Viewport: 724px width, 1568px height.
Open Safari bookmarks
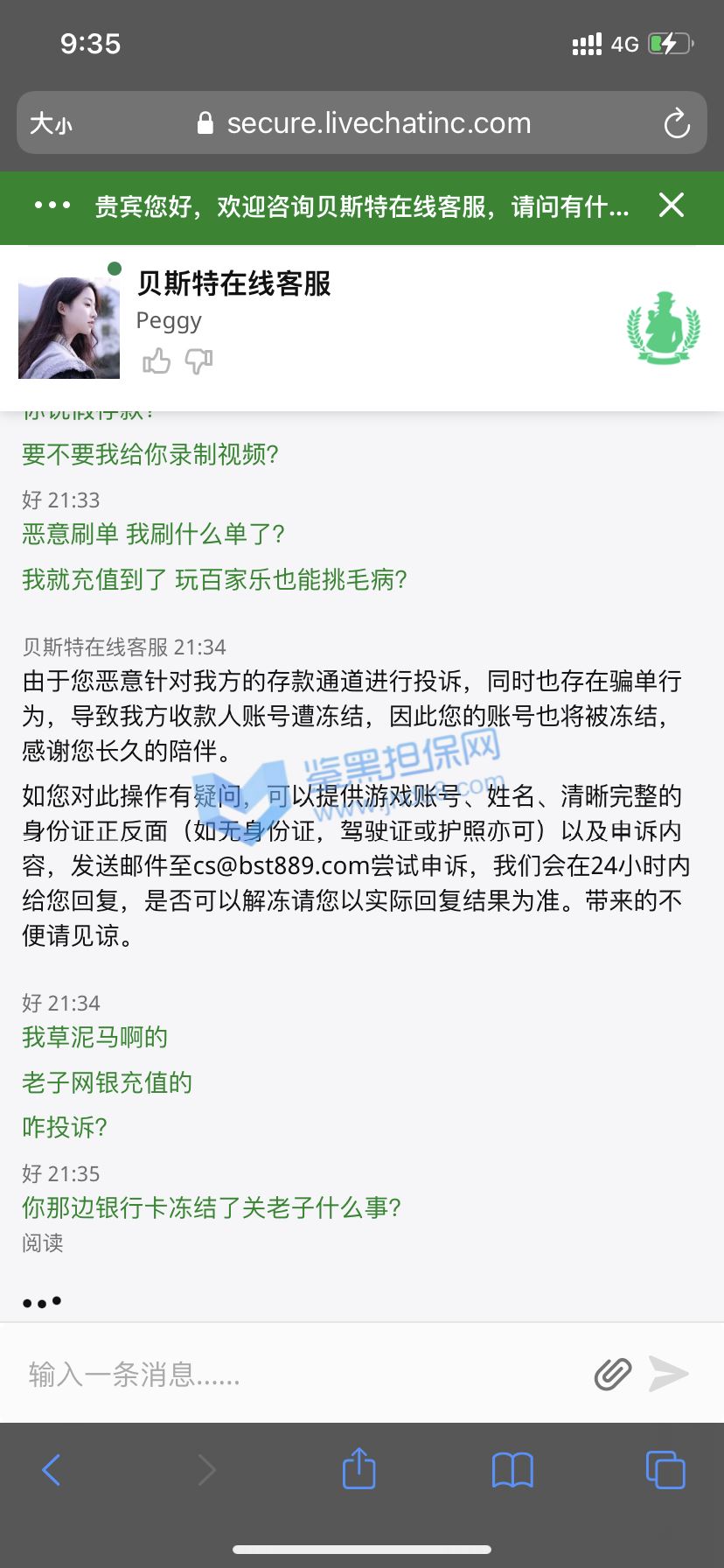pos(512,1469)
